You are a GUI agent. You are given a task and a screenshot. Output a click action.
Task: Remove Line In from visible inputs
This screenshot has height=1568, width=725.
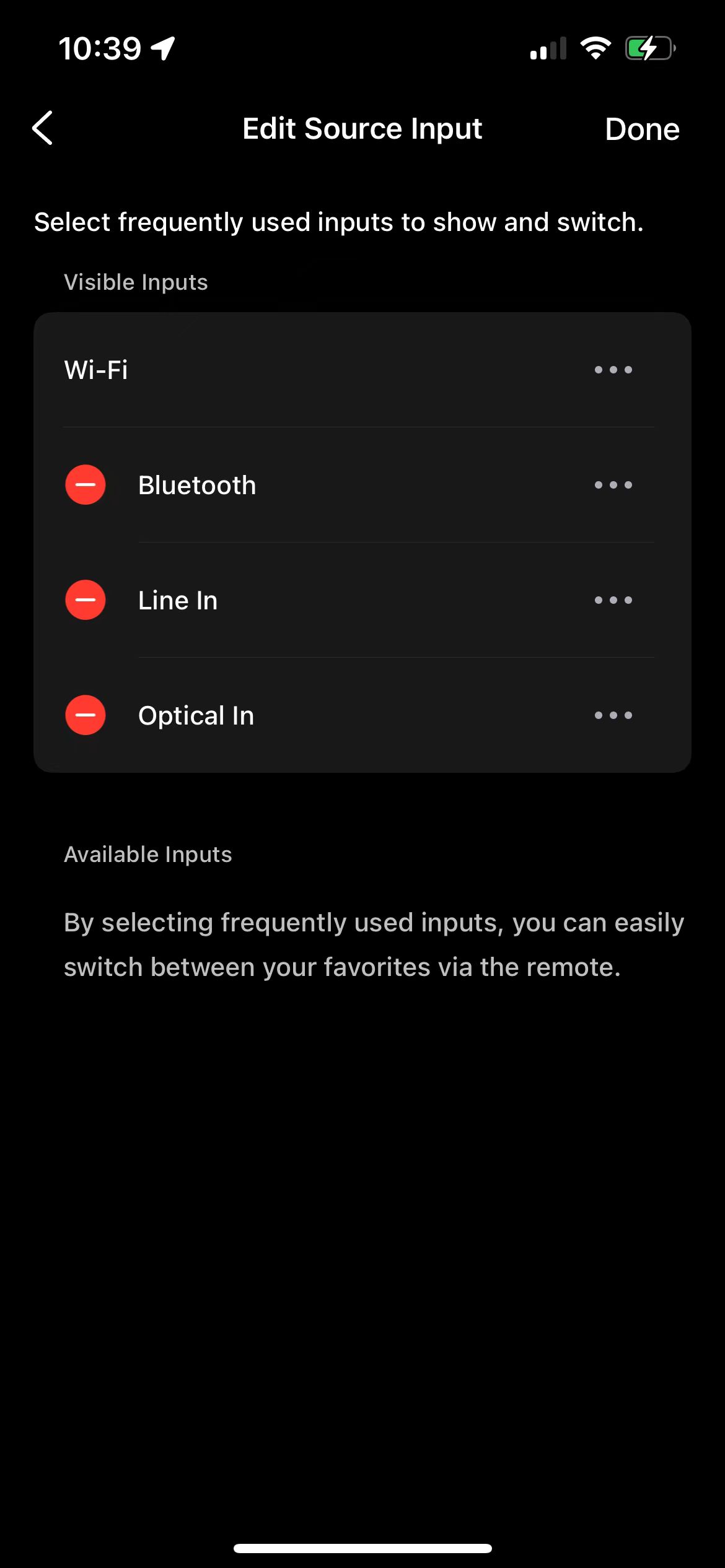pos(85,600)
